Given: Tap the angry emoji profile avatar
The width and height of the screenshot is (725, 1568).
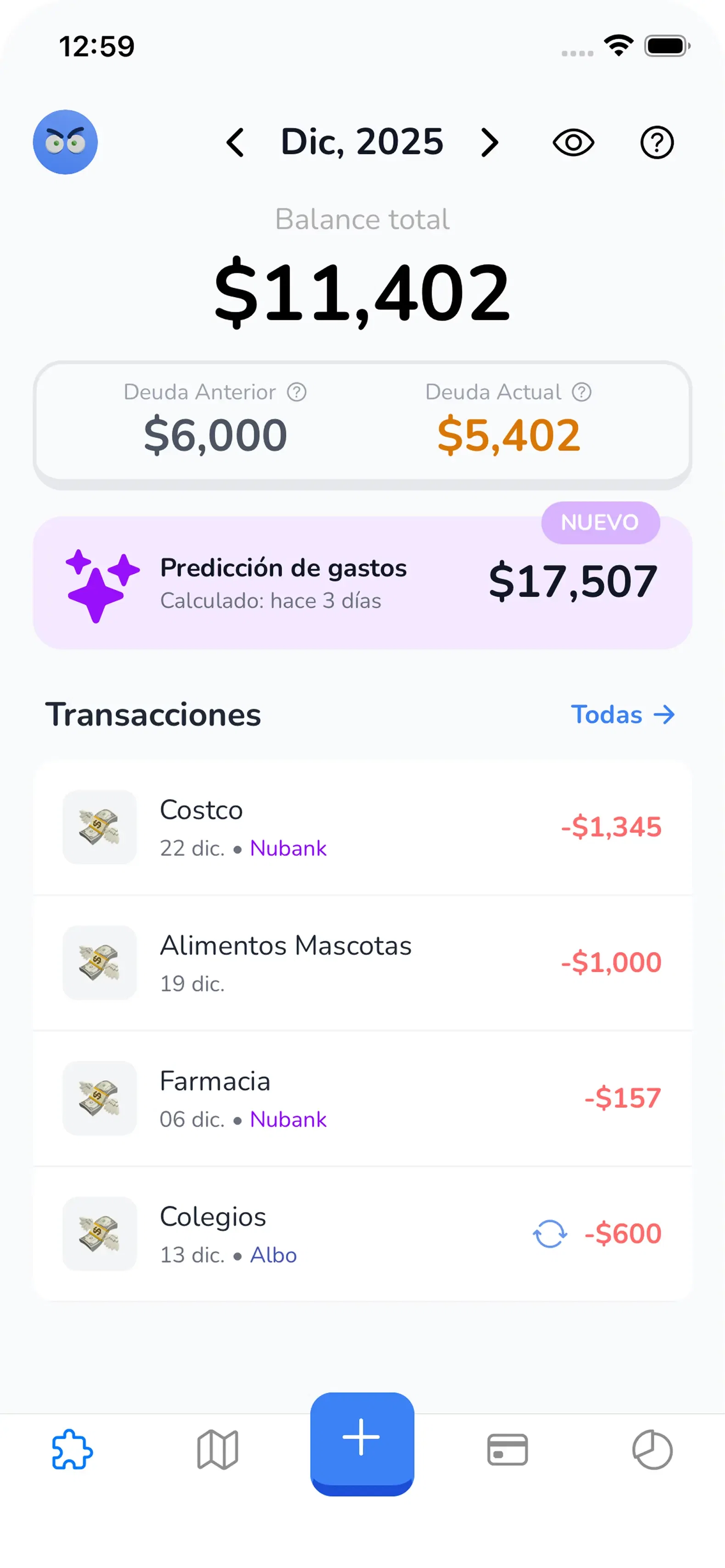Looking at the screenshot, I should click(x=65, y=142).
